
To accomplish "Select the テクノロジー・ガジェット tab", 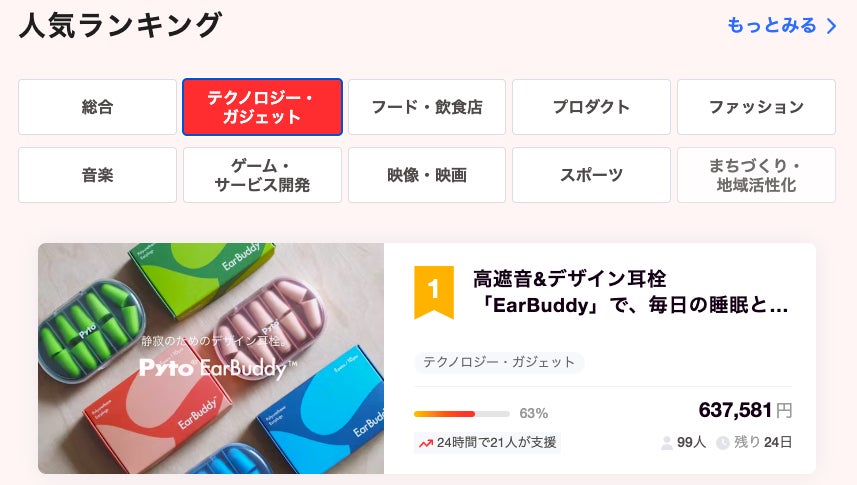I will 262,107.
